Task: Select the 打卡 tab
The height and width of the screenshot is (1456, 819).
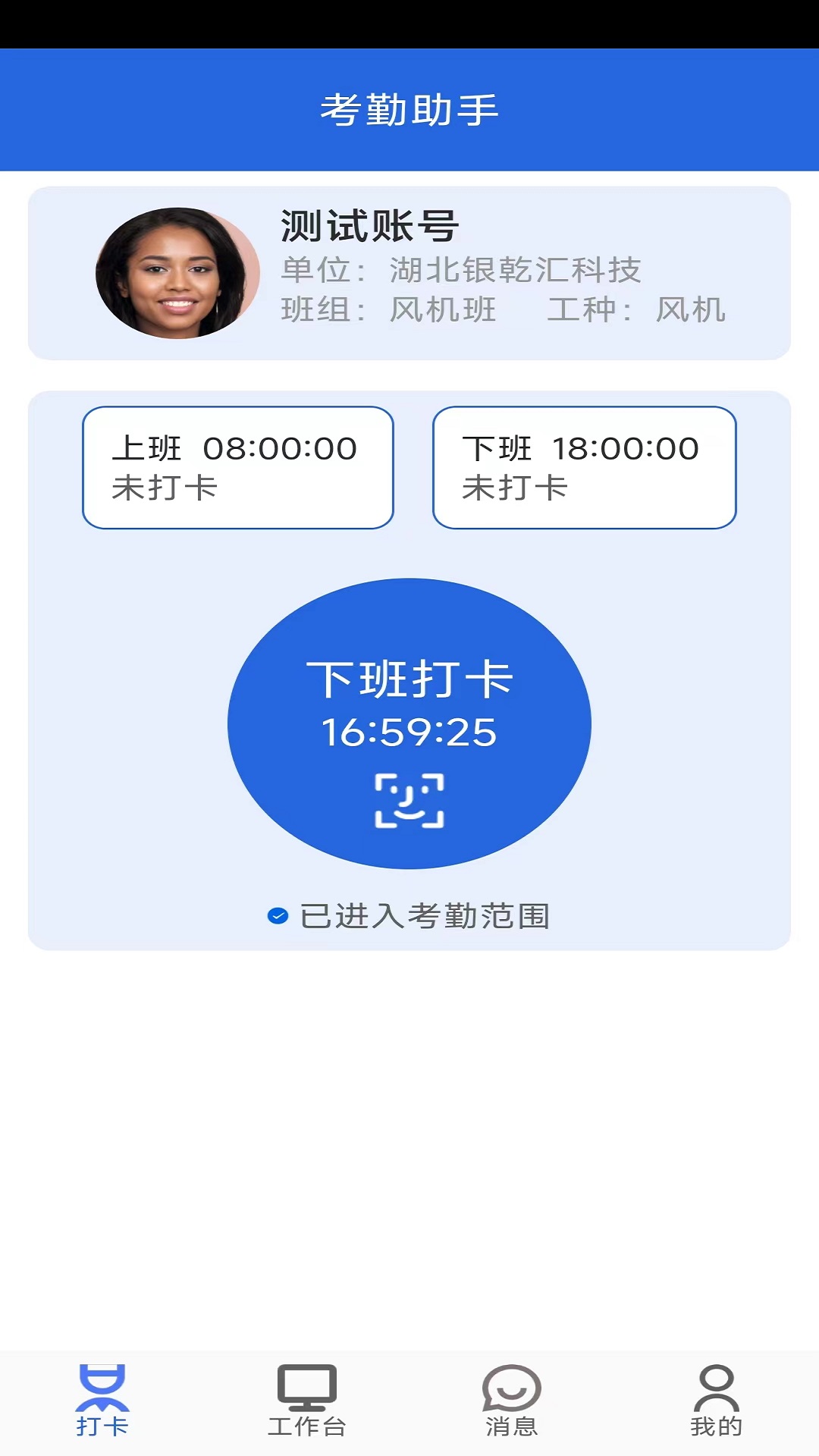Action: click(x=102, y=1401)
